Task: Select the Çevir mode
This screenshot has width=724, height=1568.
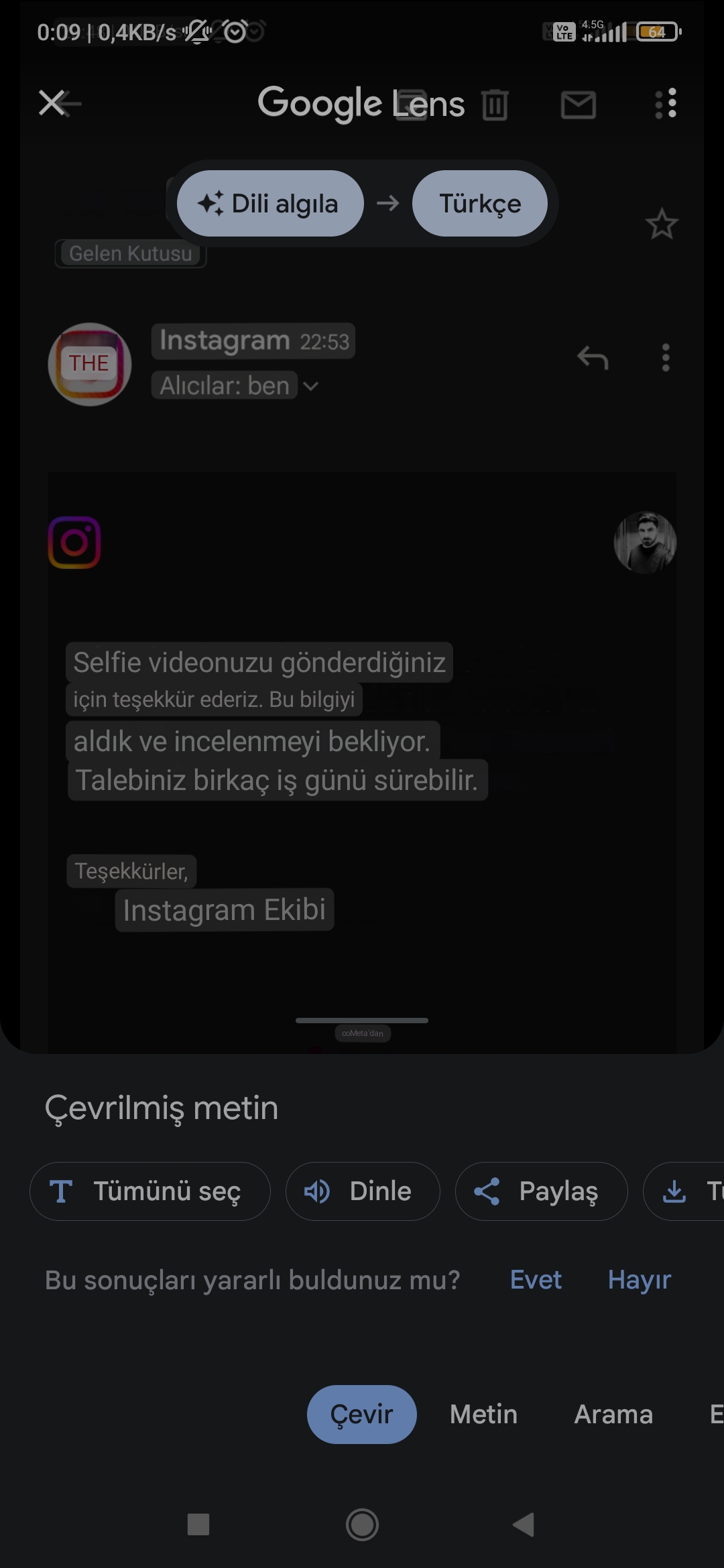Action: [361, 1415]
